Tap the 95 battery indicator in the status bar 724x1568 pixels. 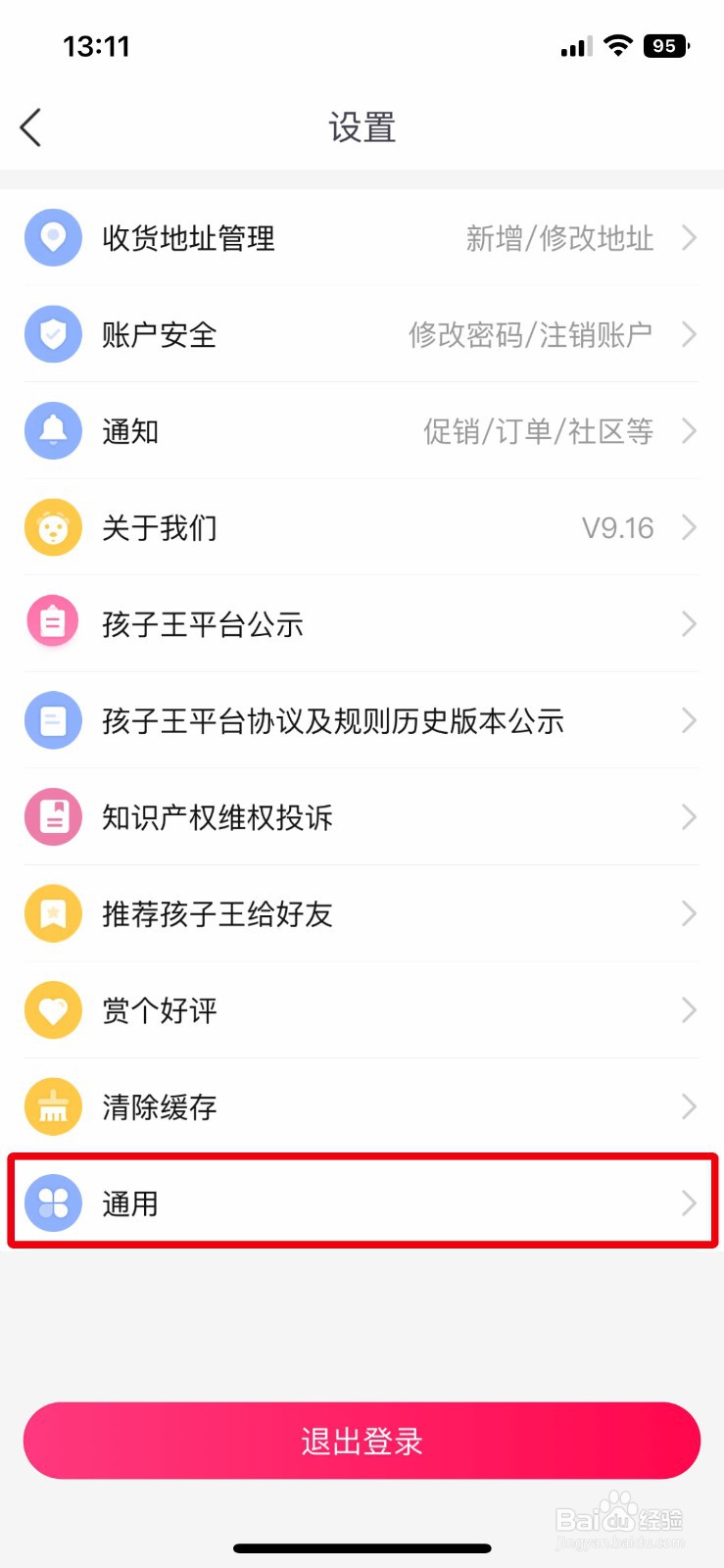point(667,45)
